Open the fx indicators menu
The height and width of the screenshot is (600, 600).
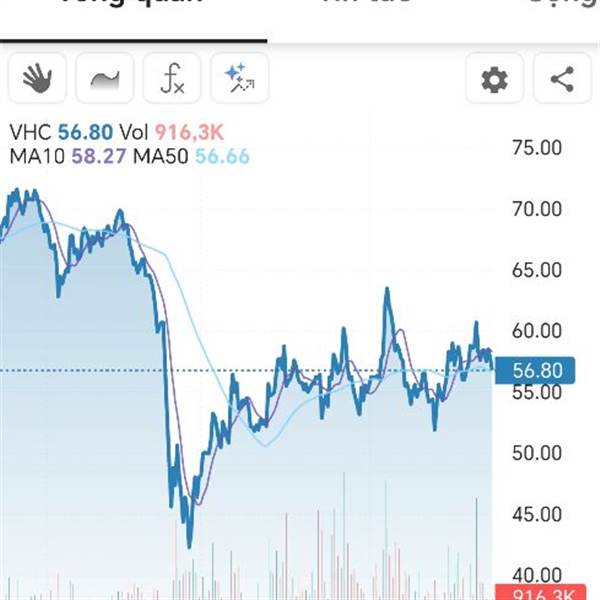click(x=172, y=78)
